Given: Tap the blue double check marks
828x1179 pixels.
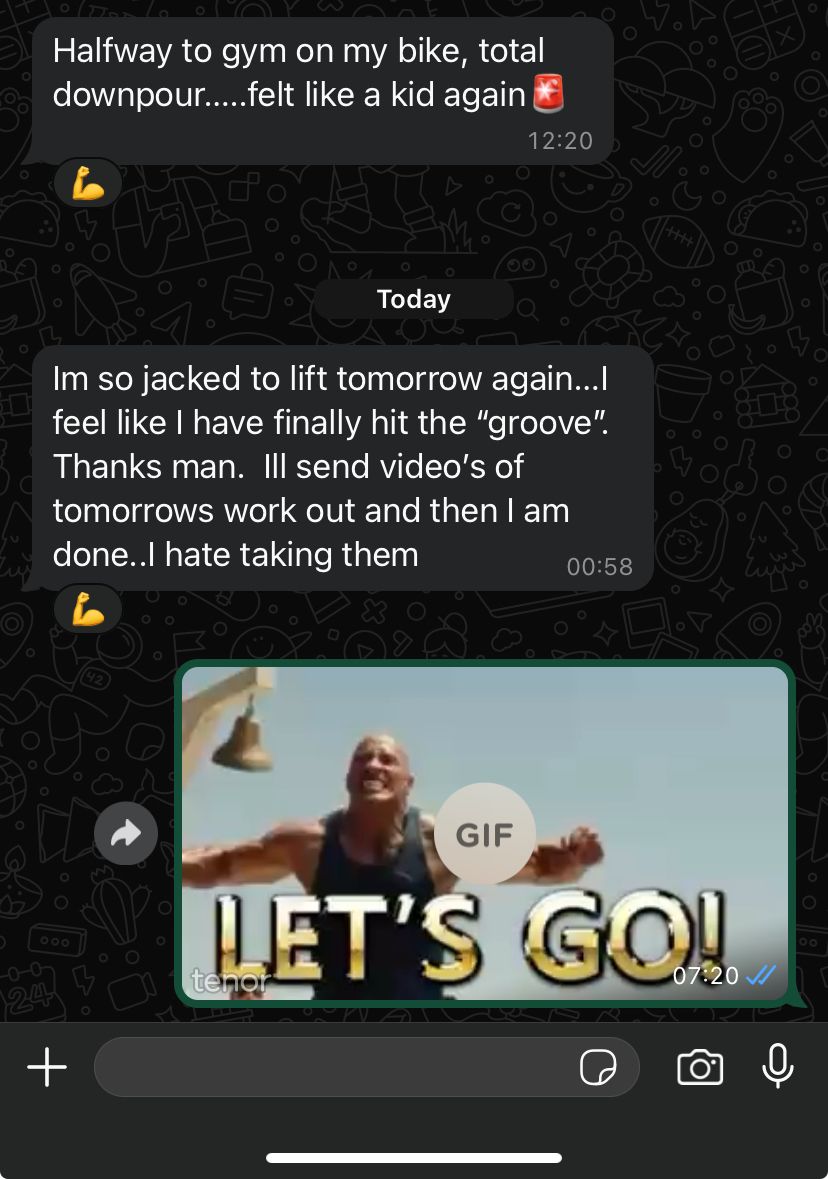Looking at the screenshot, I should click(x=759, y=976).
